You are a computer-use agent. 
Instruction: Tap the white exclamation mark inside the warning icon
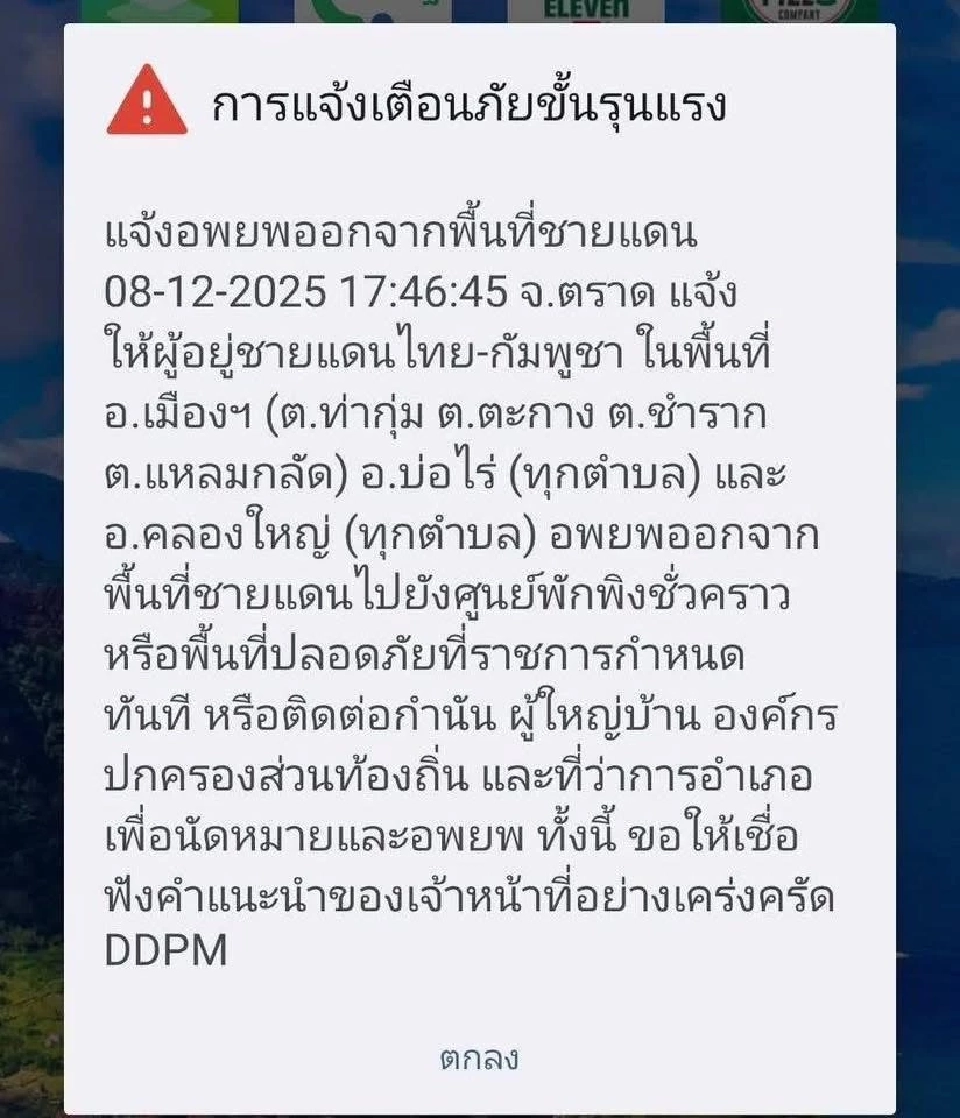(x=146, y=102)
